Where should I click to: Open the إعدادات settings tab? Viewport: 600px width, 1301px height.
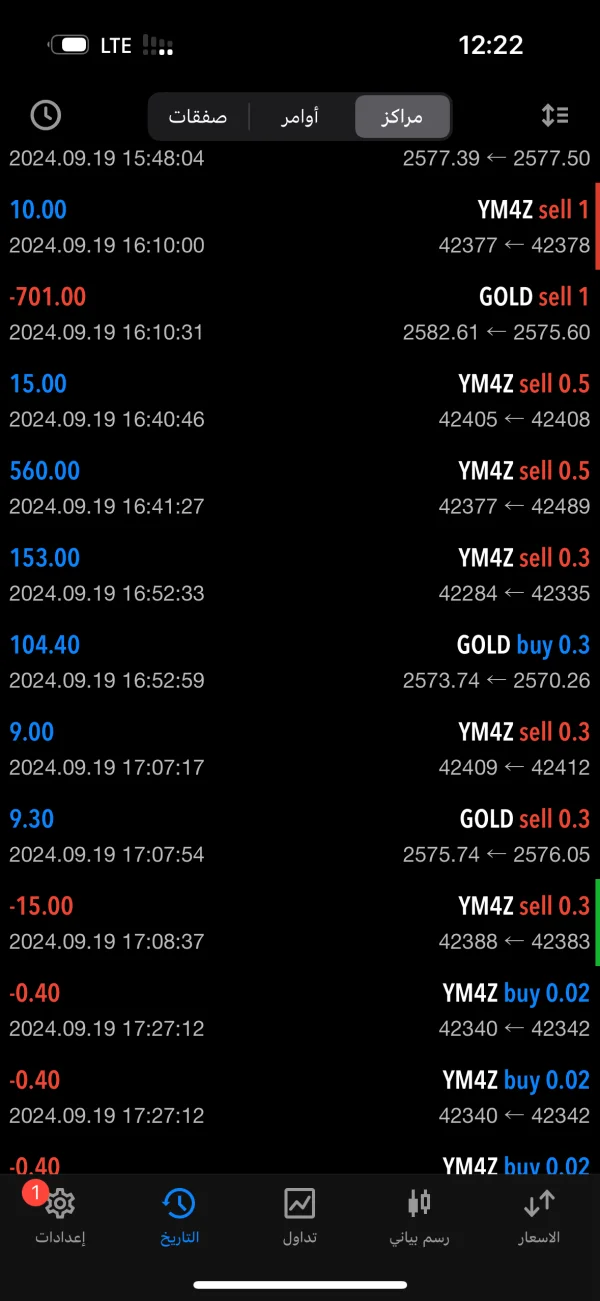click(60, 1215)
